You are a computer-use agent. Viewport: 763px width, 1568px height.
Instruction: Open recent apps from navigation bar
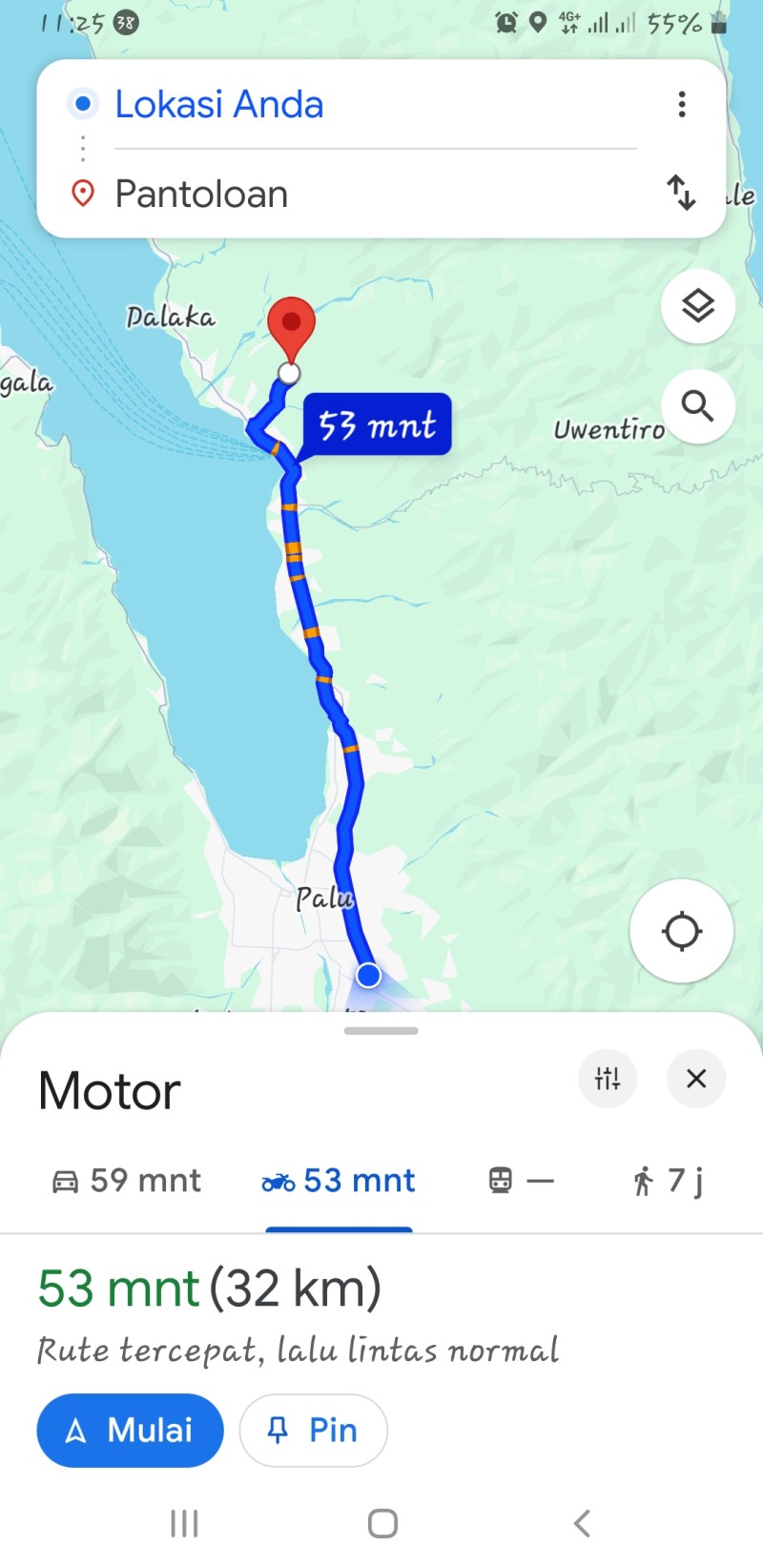[x=184, y=1523]
